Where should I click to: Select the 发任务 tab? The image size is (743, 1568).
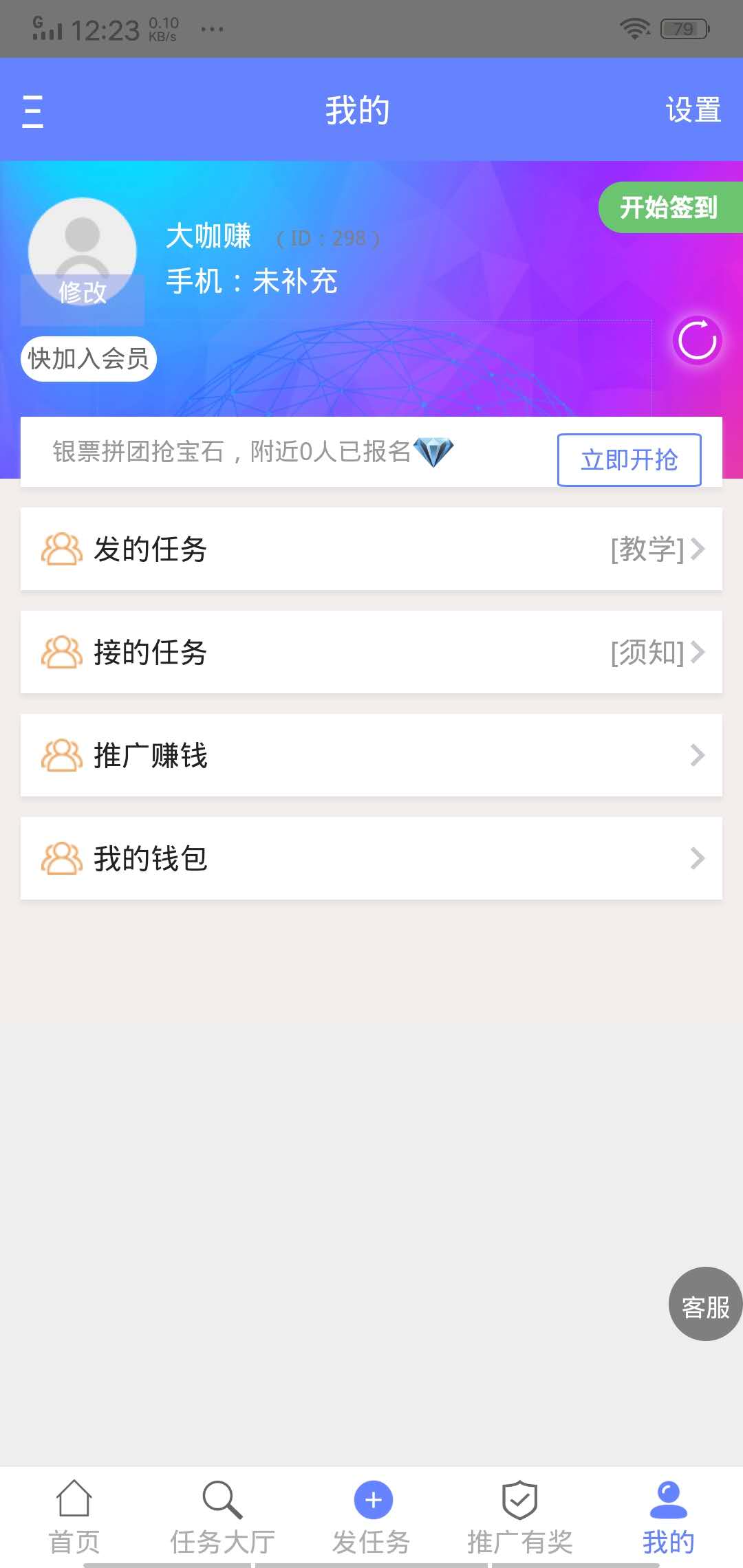coord(372,1517)
